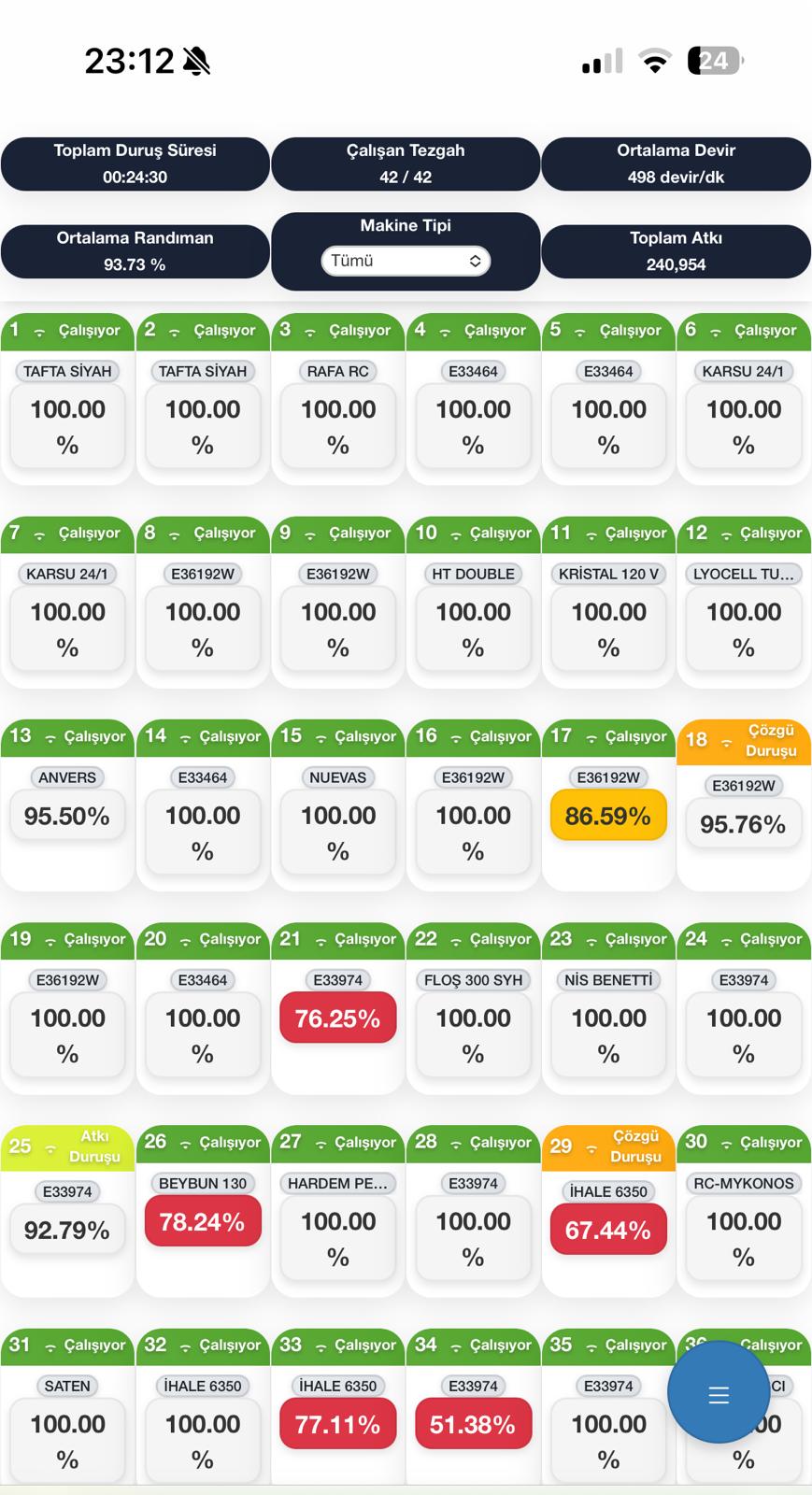View machine 17 card at 86.59%
This screenshot has width=812, height=1495.
(608, 815)
